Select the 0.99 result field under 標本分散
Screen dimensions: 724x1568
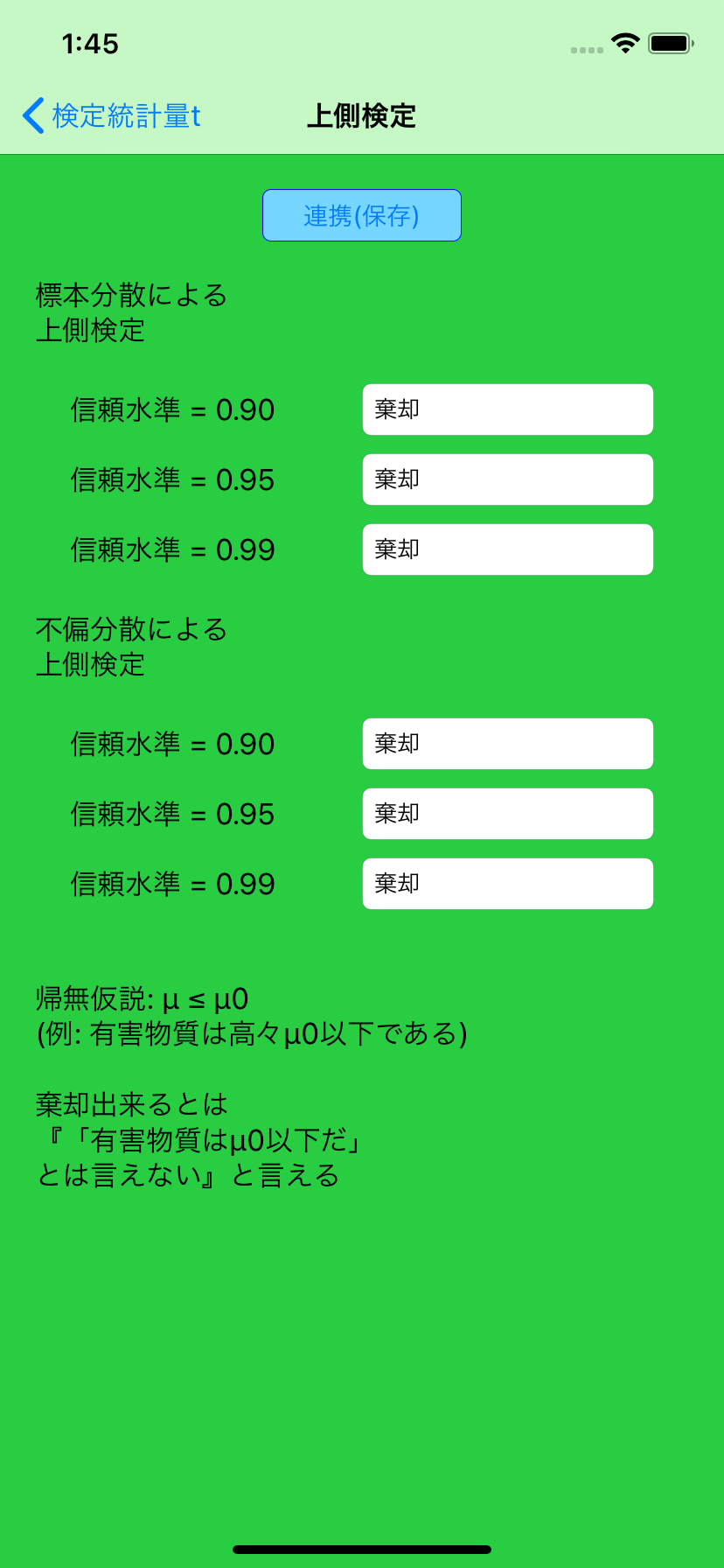coord(508,549)
